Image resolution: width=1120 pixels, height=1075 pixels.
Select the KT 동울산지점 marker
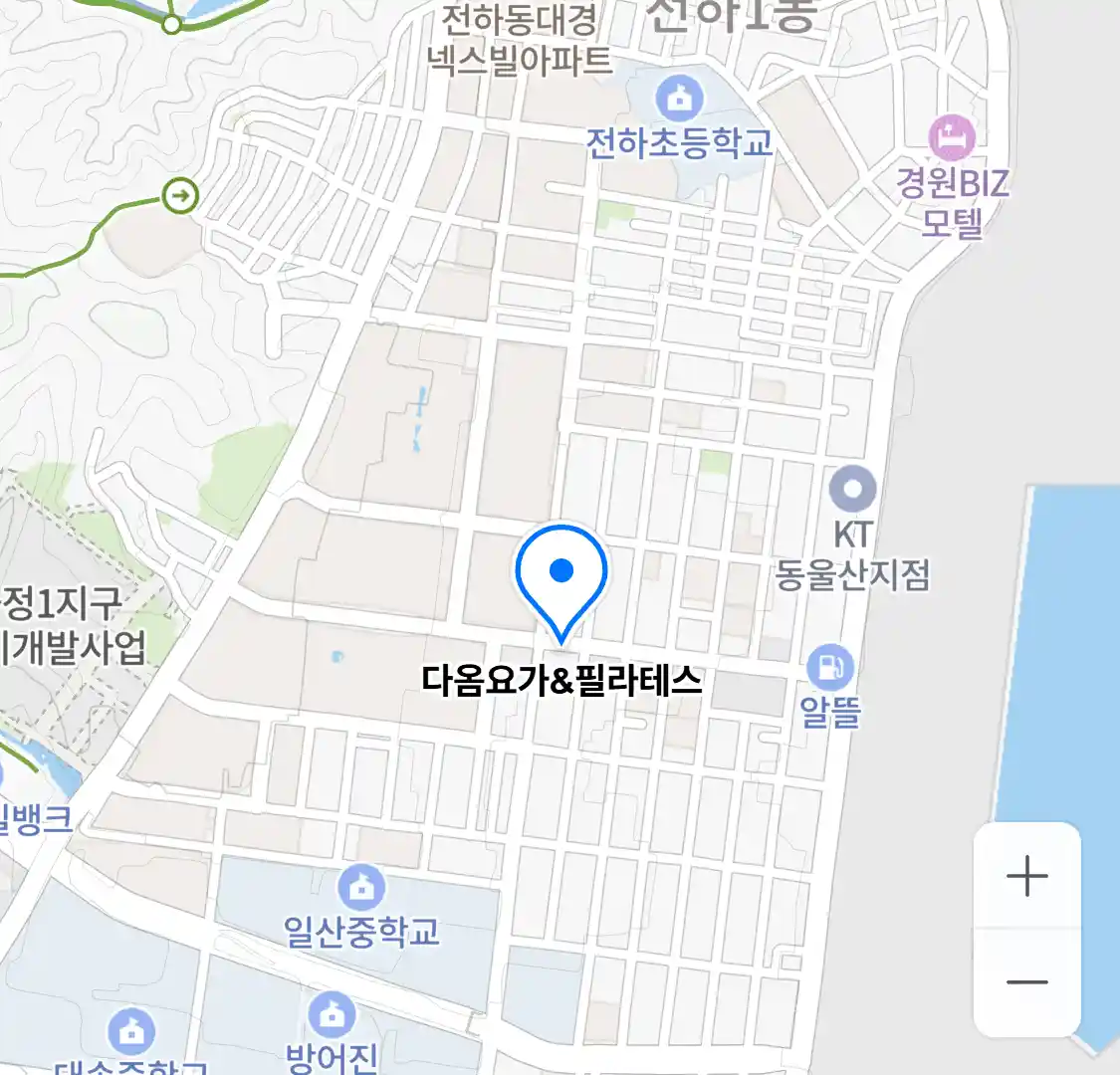pyautogui.click(x=853, y=490)
